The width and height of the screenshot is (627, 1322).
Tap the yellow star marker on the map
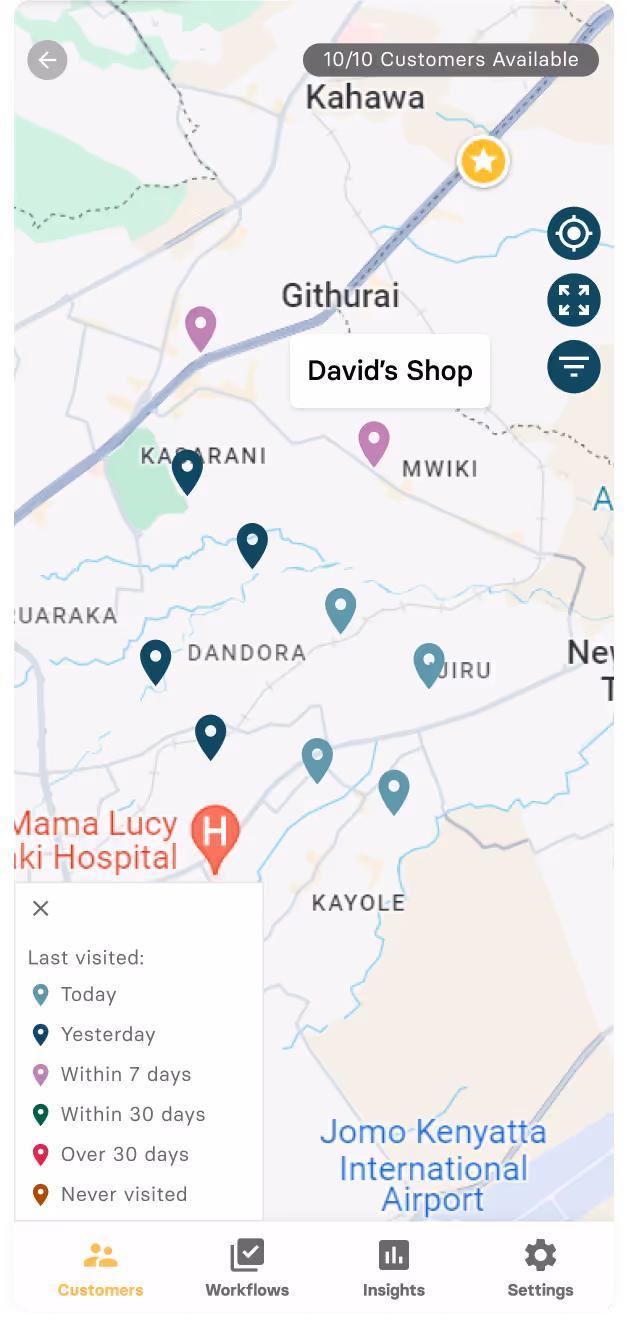point(484,161)
